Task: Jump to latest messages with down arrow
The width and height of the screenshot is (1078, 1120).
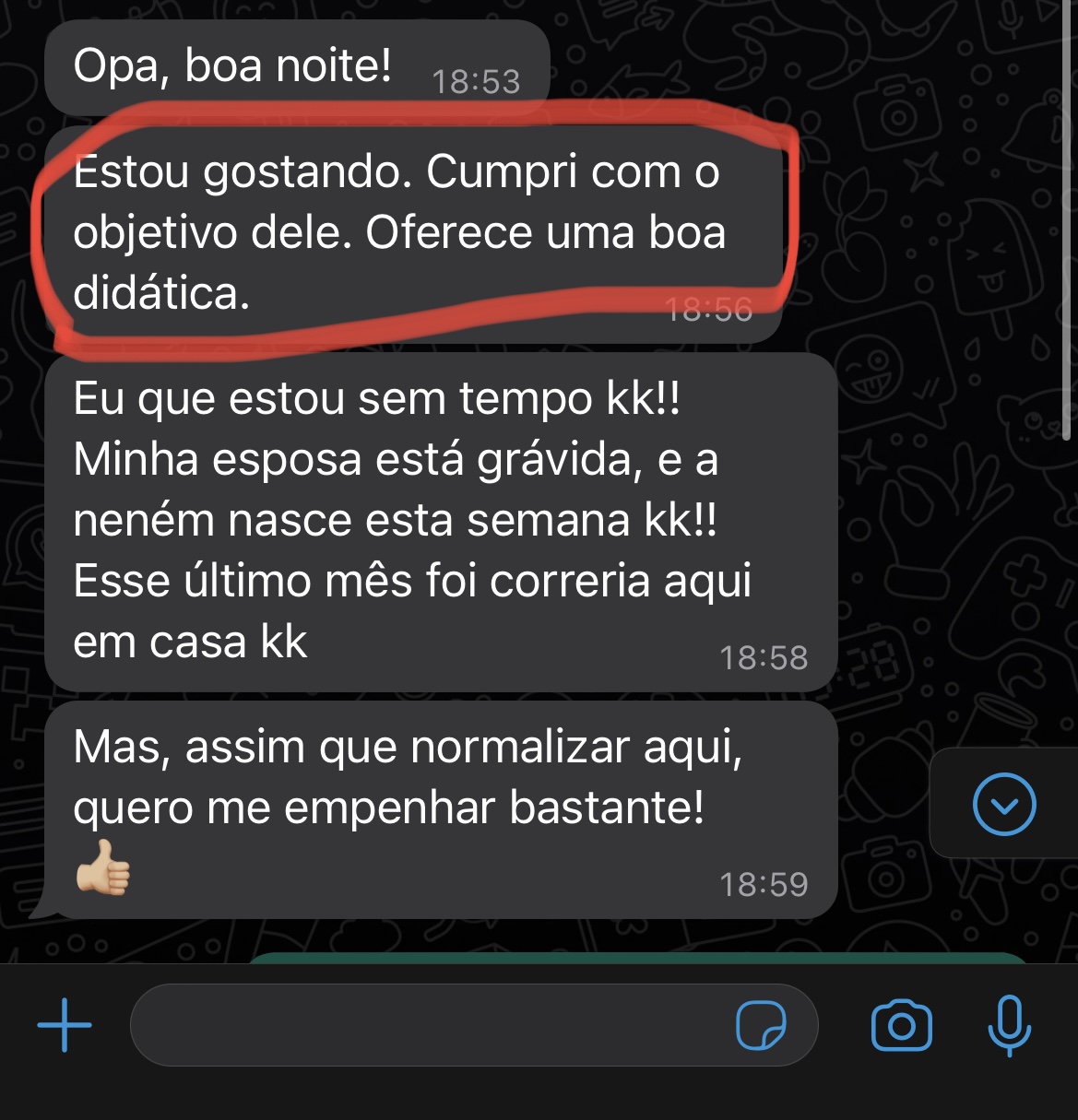Action: [1004, 804]
